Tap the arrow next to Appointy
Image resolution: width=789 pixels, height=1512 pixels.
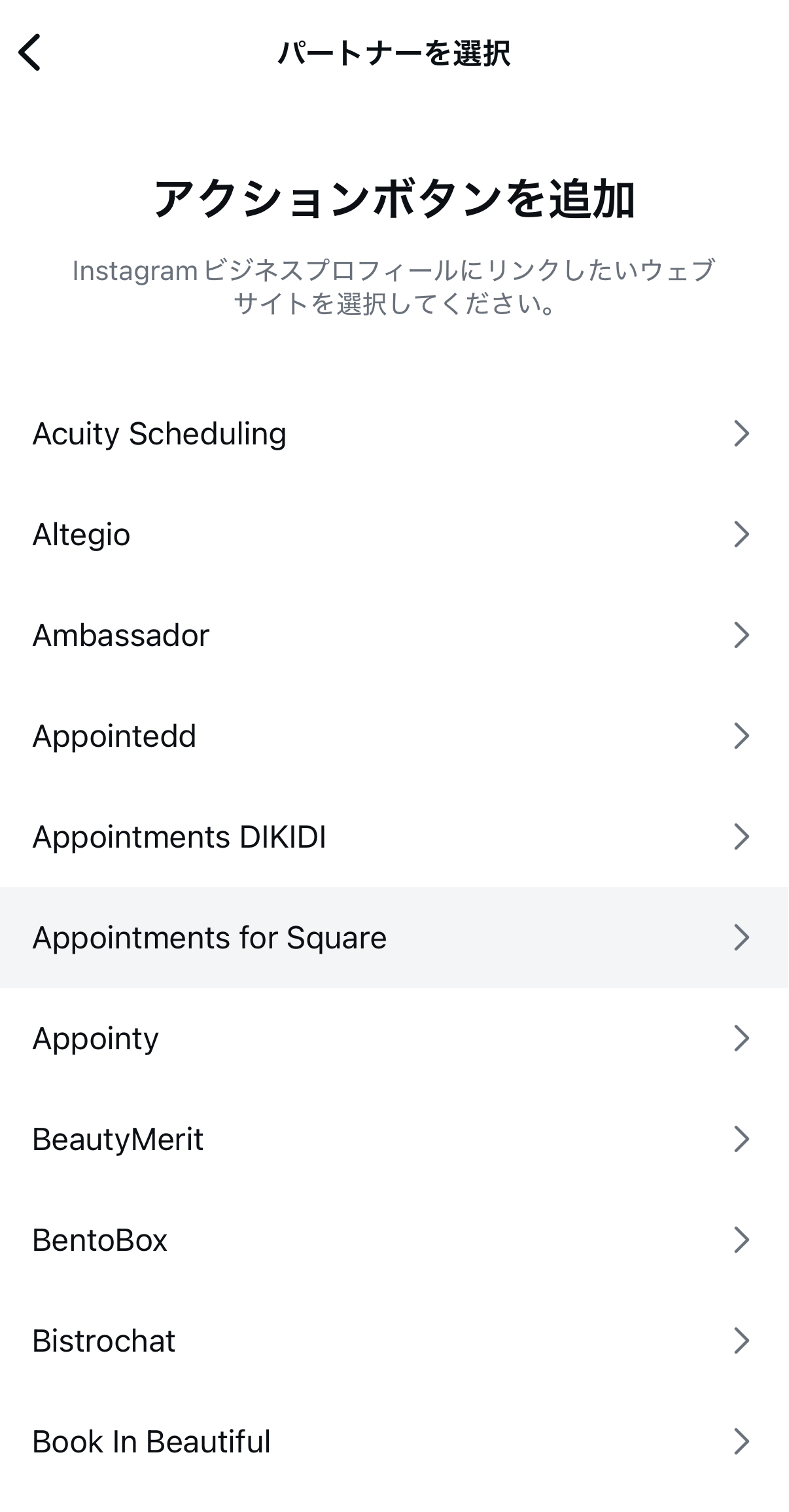coord(743,1038)
